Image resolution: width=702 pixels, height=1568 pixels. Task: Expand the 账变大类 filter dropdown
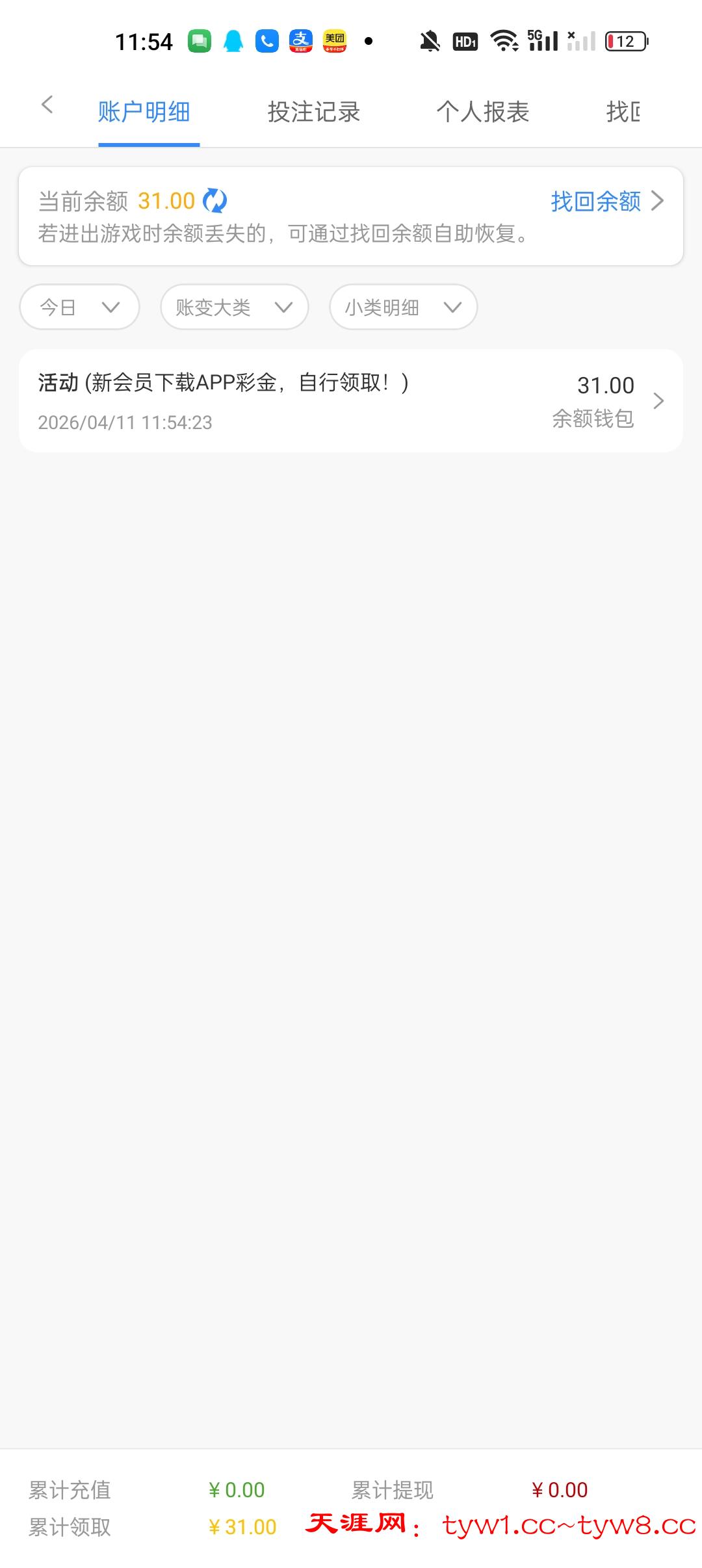pyautogui.click(x=234, y=307)
